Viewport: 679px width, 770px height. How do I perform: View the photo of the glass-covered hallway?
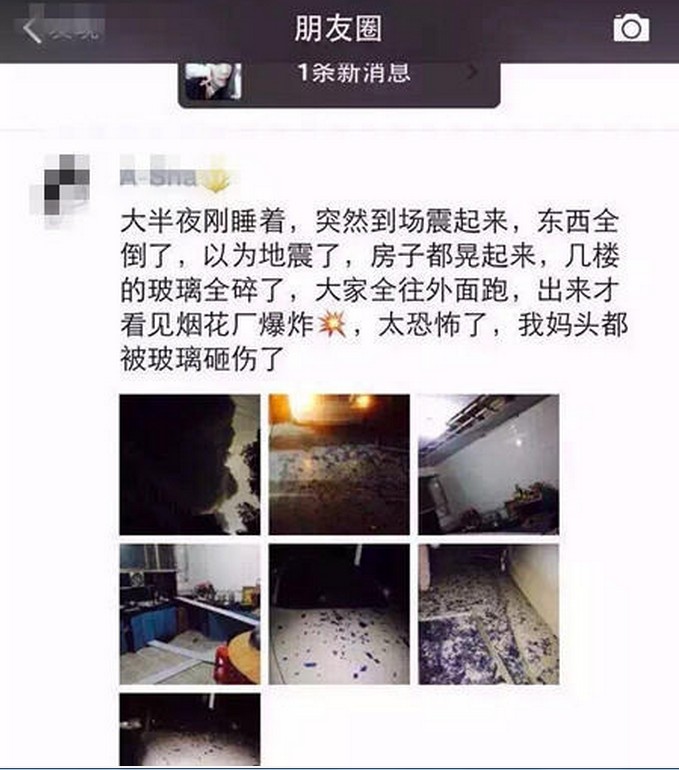[488, 614]
